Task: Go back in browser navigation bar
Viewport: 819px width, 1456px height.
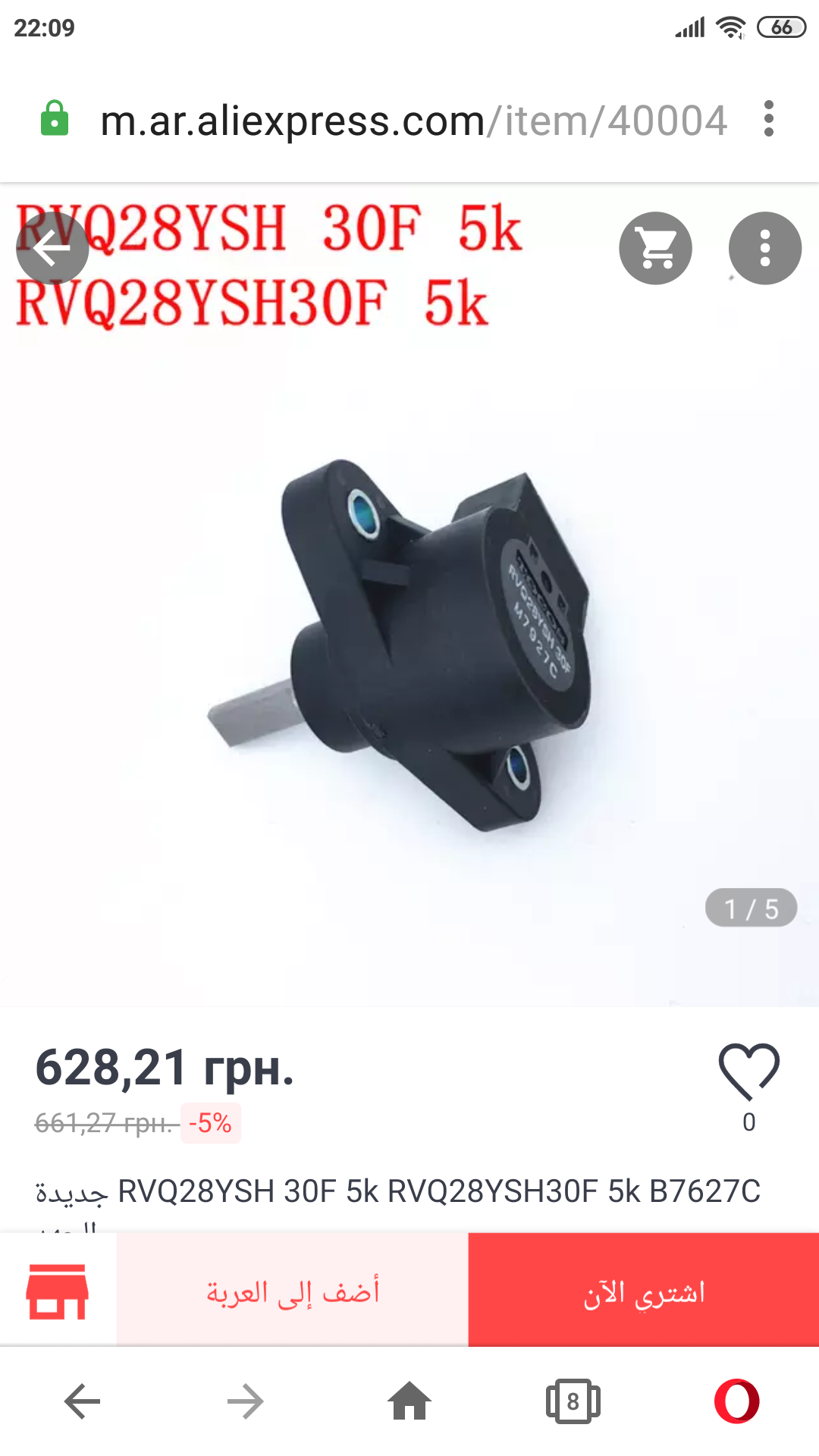Action: coord(83,1401)
